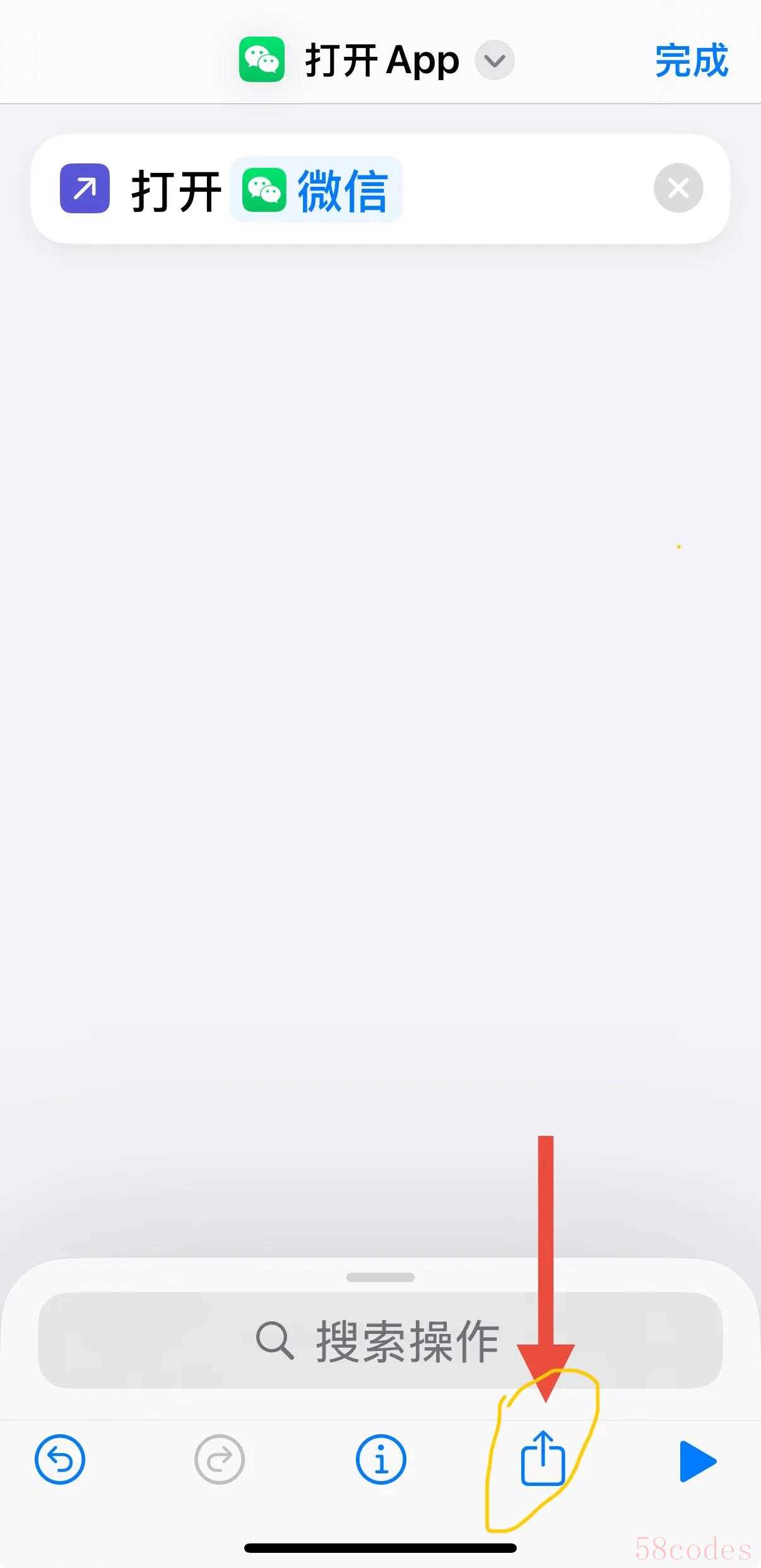Share this shortcut
Screen dimensions: 761x1568
[542, 1458]
